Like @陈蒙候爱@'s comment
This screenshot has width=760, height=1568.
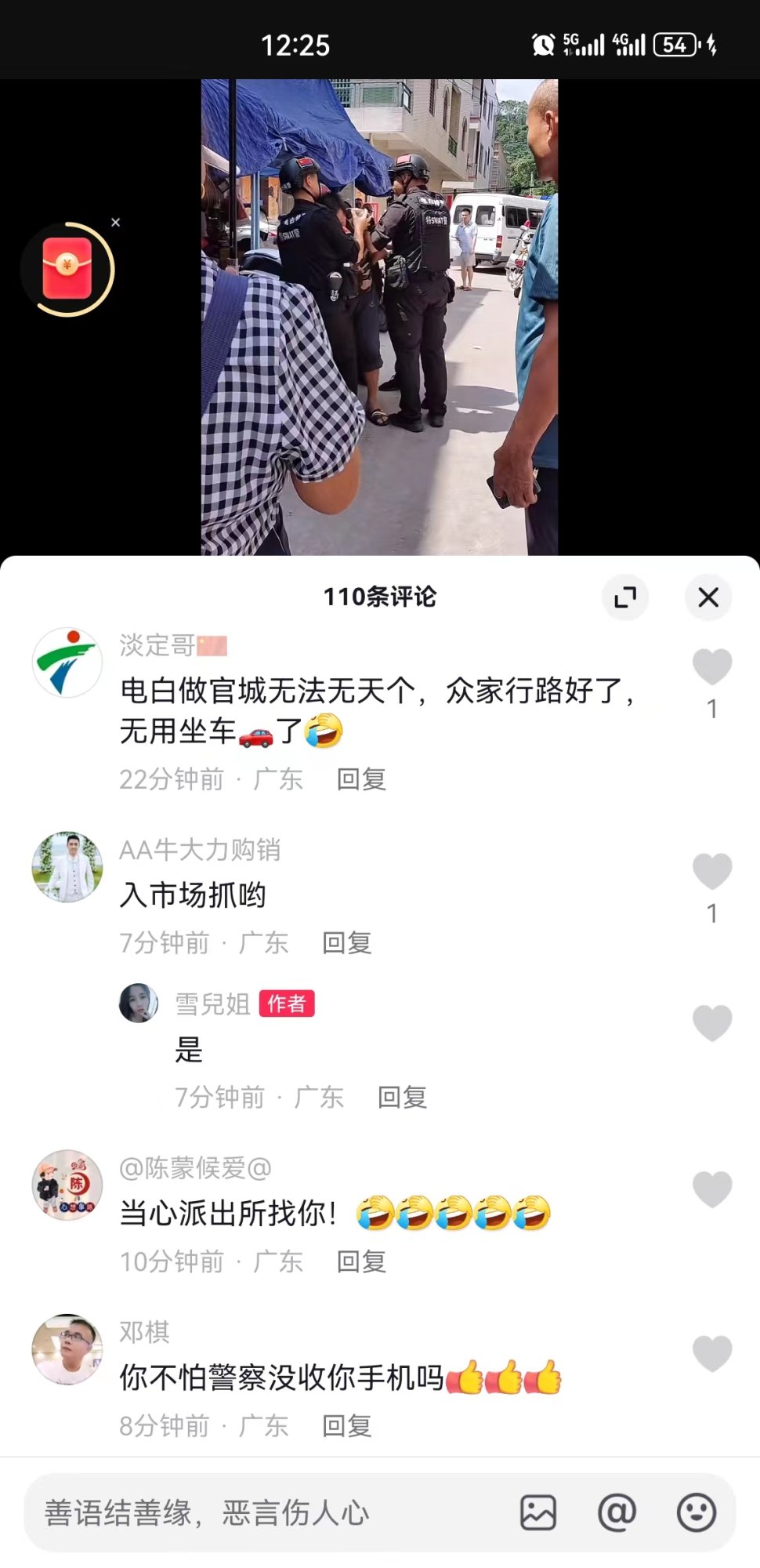pos(711,1189)
